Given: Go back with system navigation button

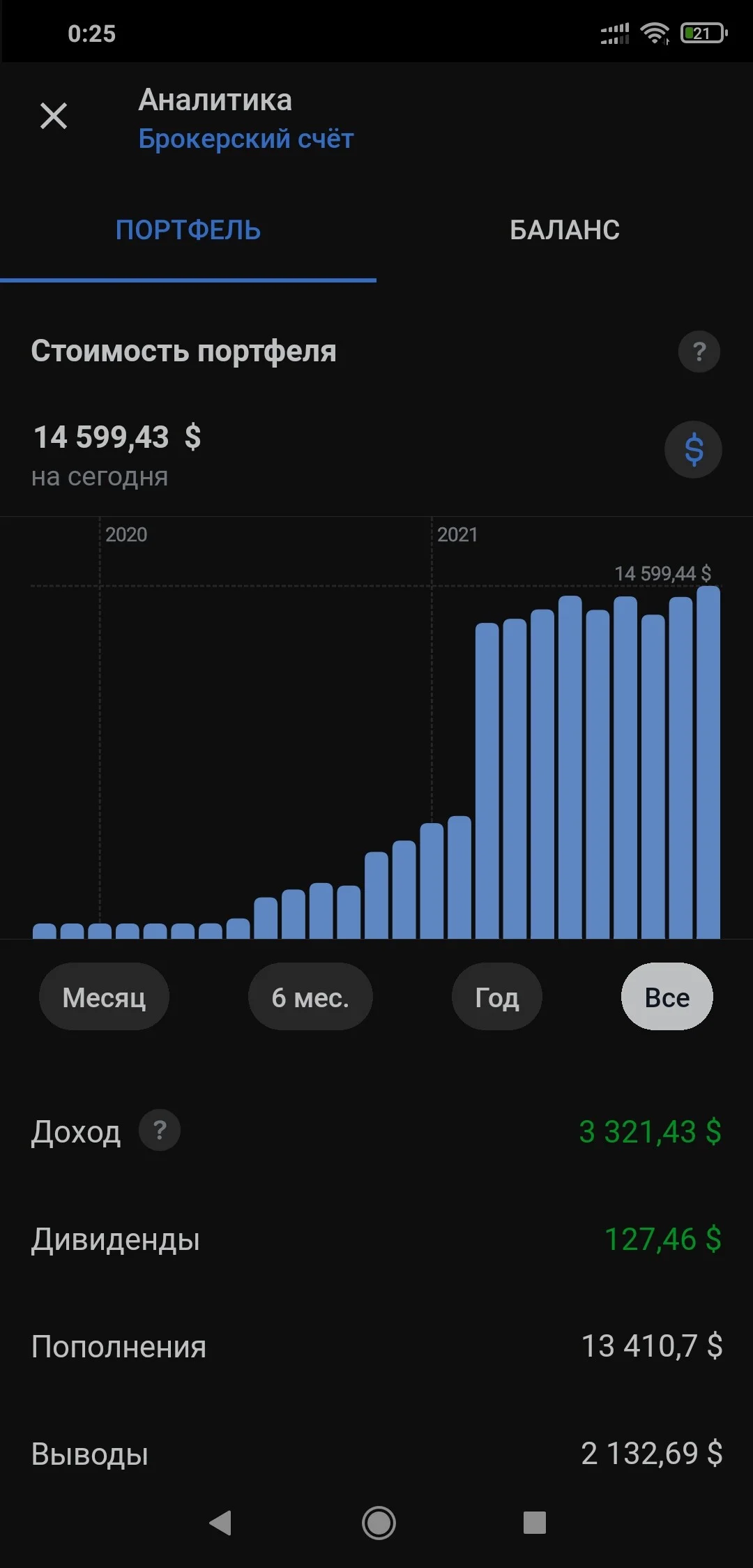Looking at the screenshot, I should coord(220,1523).
